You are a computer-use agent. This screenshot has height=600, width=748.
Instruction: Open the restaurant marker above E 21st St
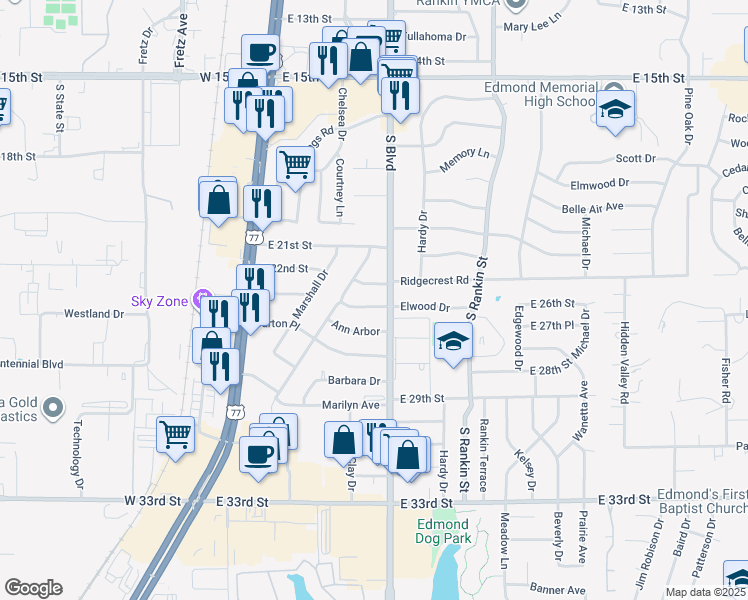[262, 203]
